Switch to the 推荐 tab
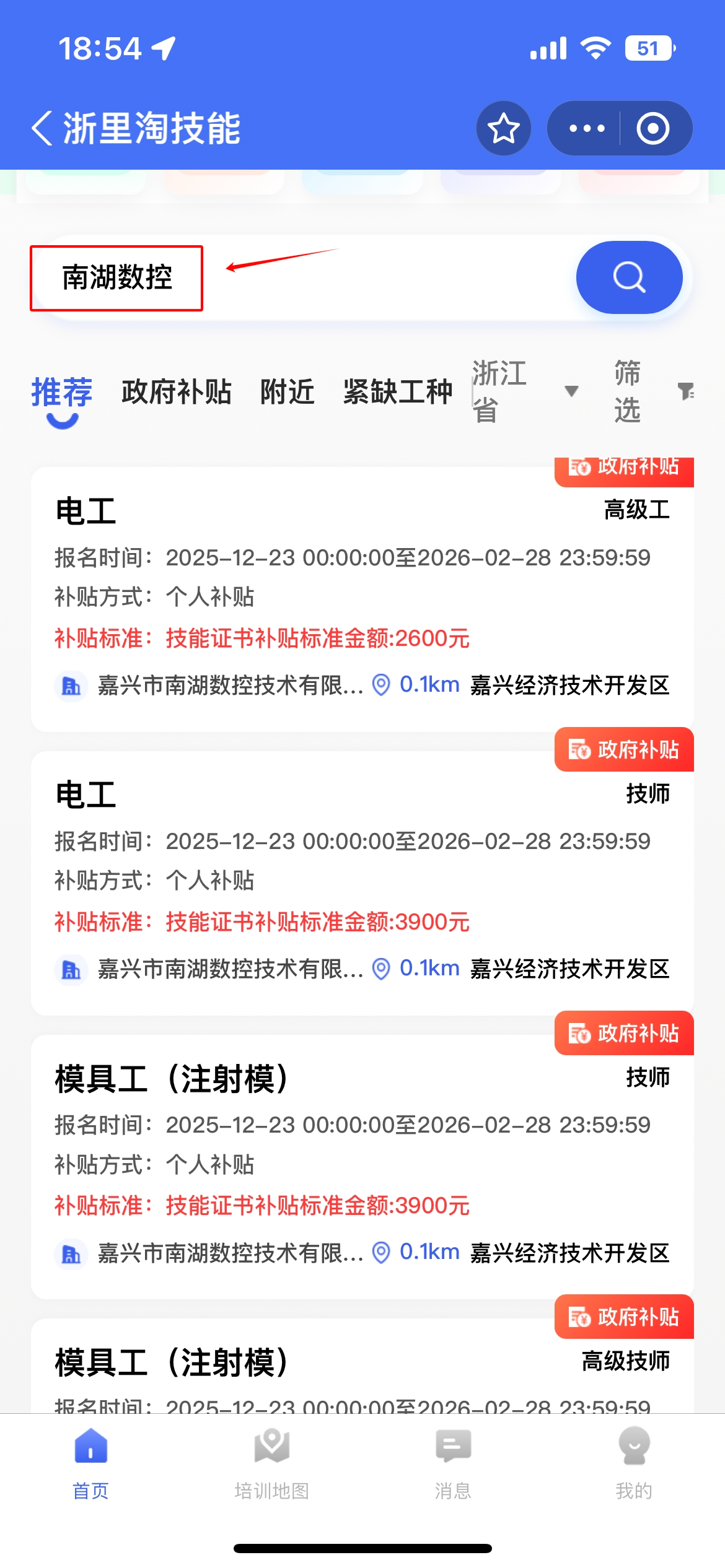Image resolution: width=725 pixels, height=1568 pixels. click(x=62, y=392)
